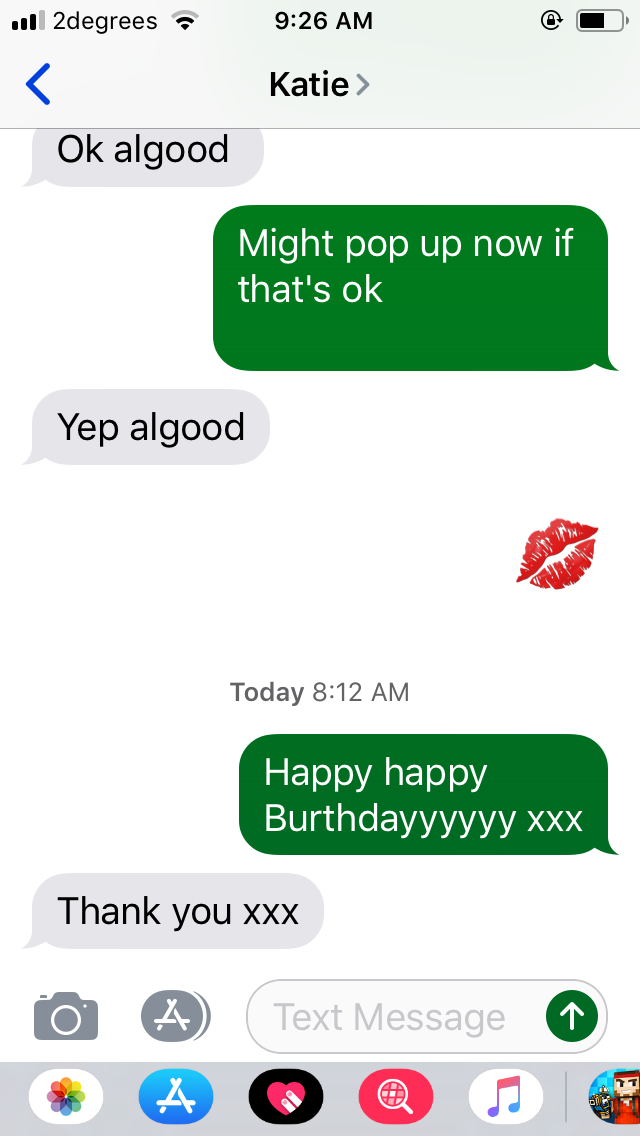The image size is (640, 1136).
Task: Open the Digital Touch heart app
Action: [286, 1095]
